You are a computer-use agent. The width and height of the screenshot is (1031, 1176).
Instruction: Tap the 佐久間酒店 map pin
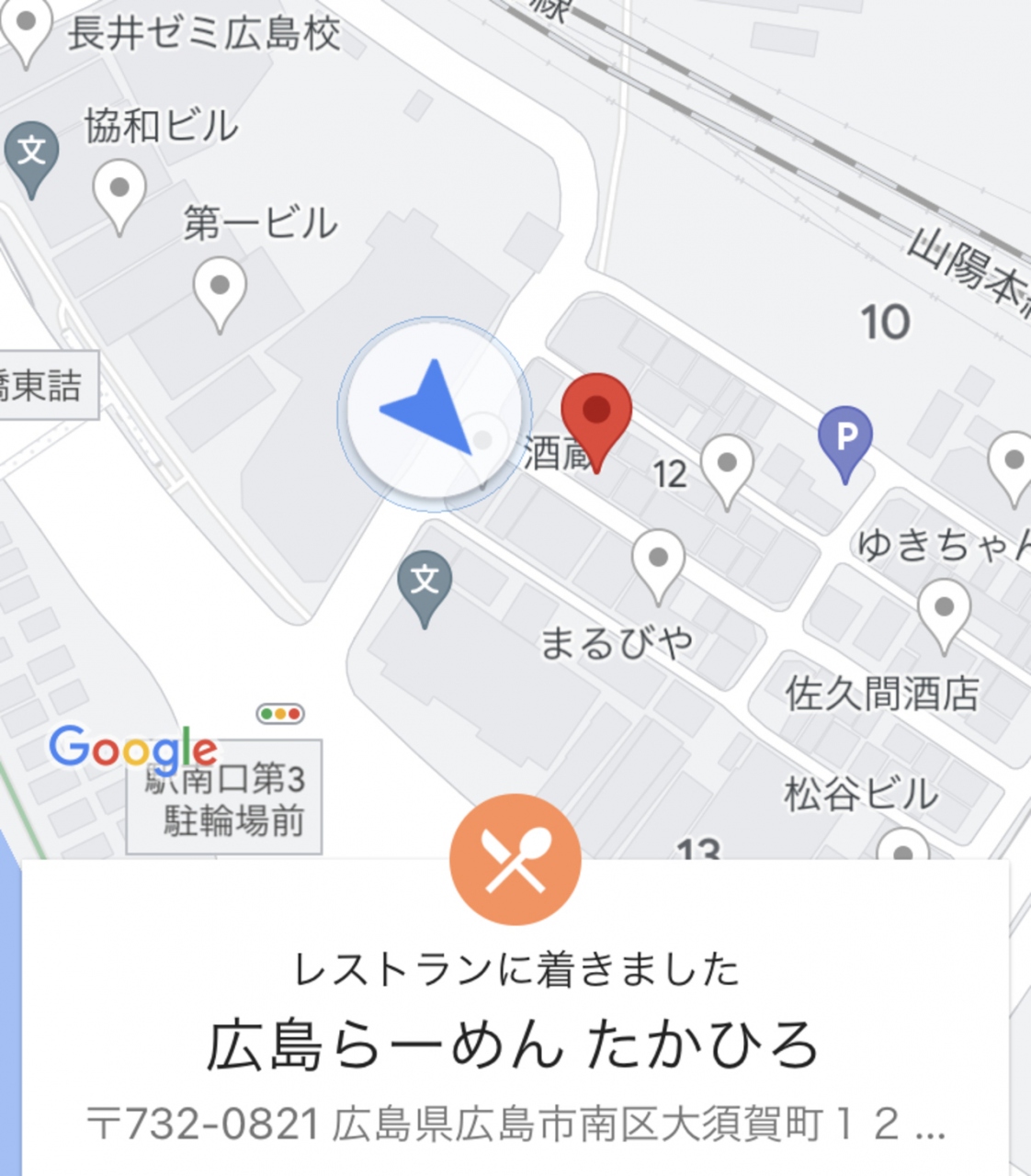[x=944, y=609]
